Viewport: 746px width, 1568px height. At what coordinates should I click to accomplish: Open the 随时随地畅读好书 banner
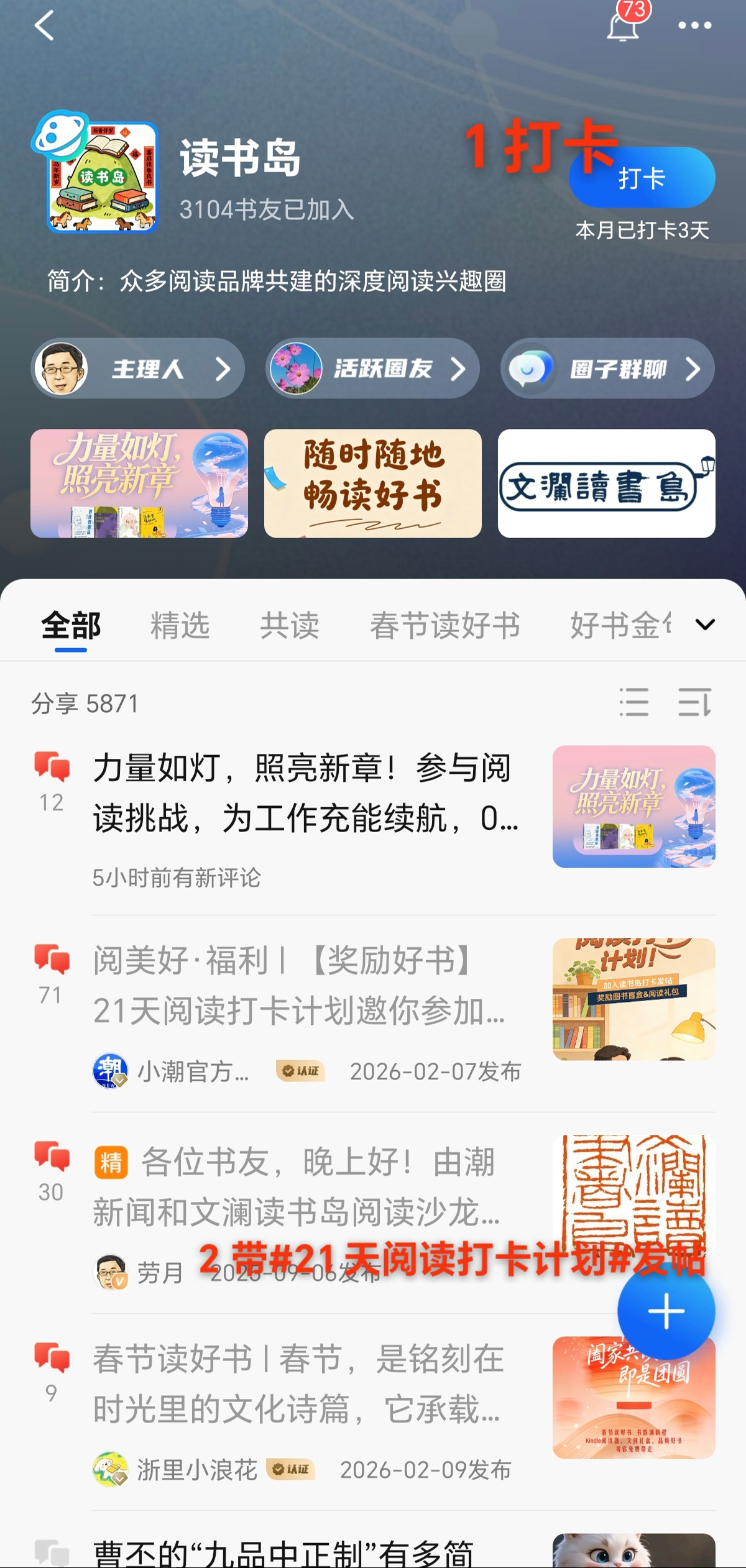pyautogui.click(x=372, y=484)
